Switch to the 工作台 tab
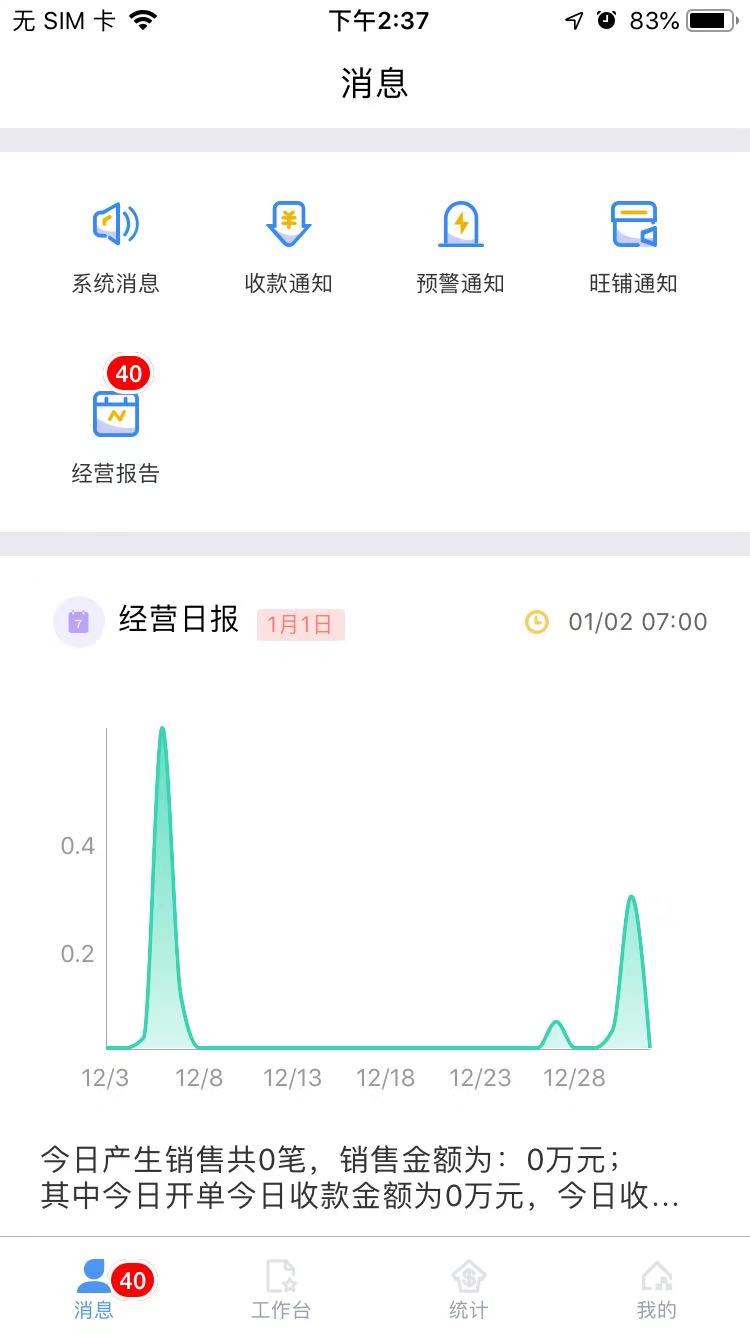This screenshot has height=1334, width=750. (281, 1288)
